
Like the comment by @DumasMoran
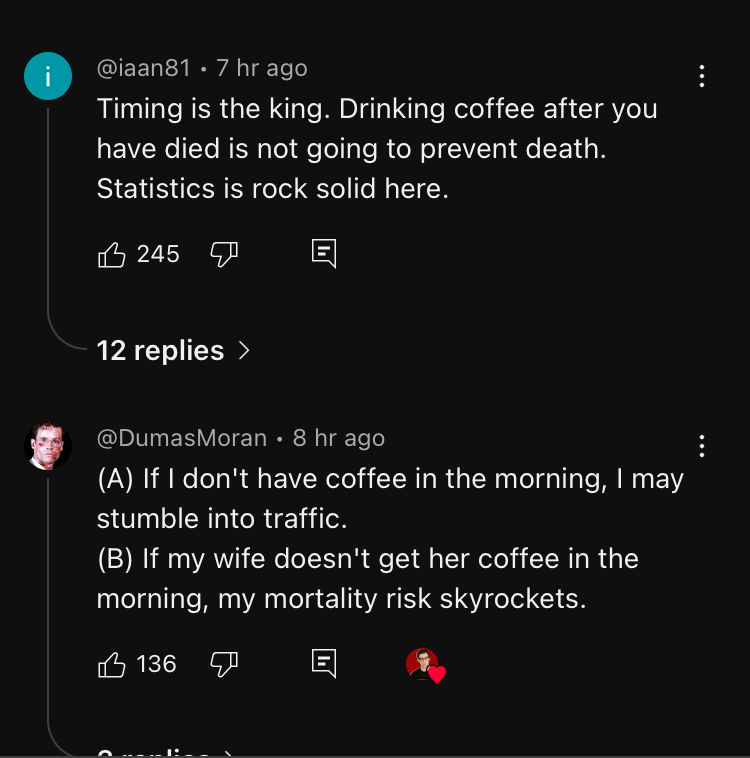click(x=112, y=664)
